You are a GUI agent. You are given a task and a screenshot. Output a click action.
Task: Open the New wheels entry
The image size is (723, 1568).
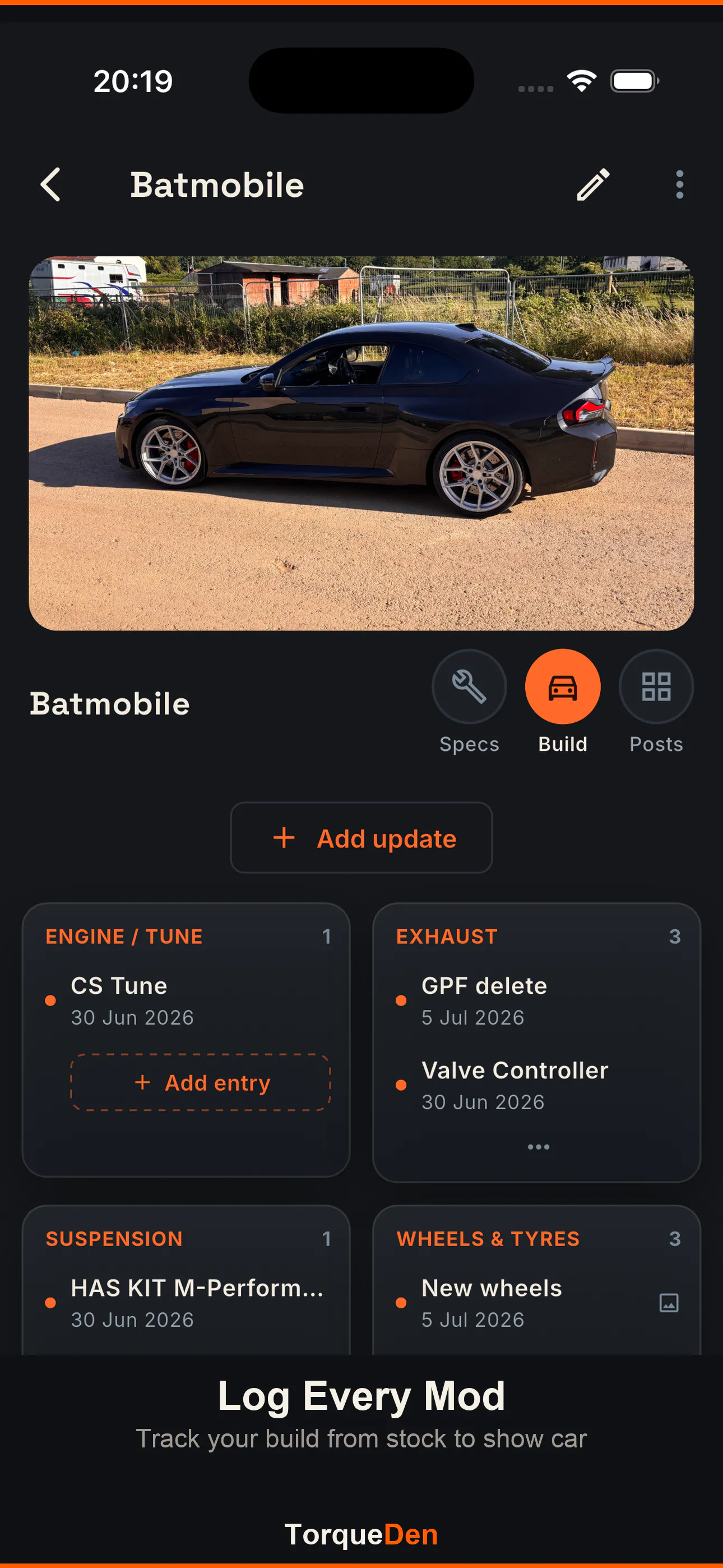pos(523,1303)
